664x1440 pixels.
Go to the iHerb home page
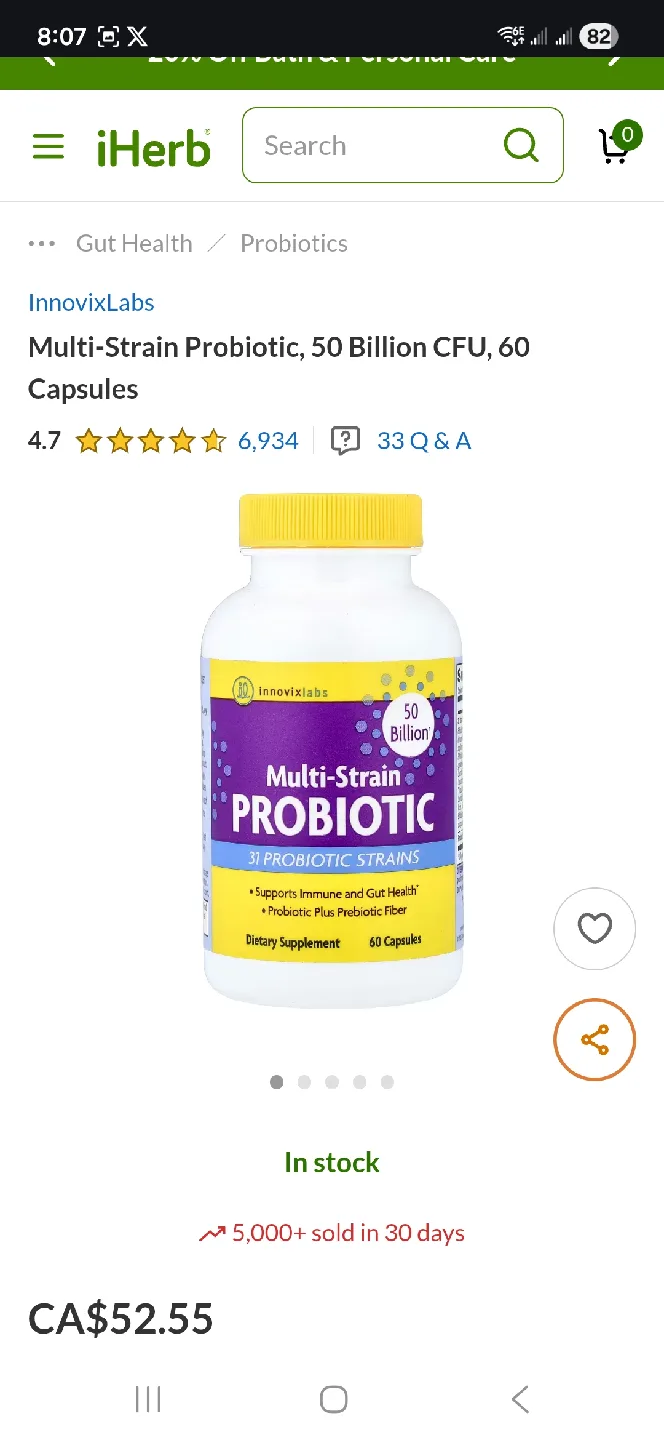(153, 147)
